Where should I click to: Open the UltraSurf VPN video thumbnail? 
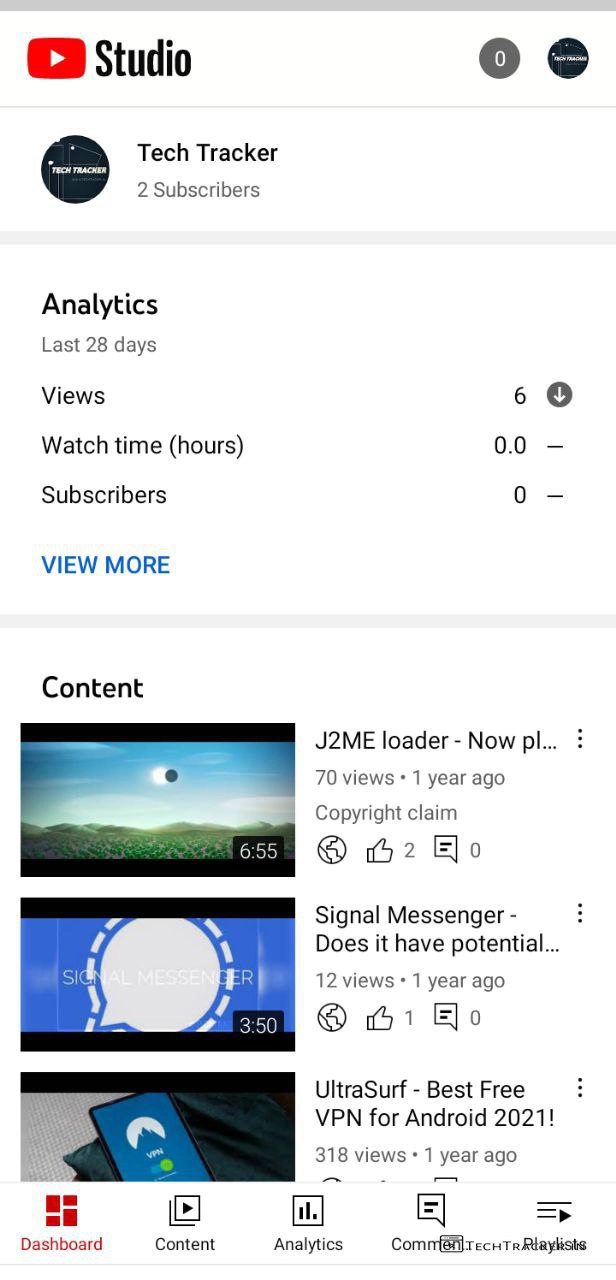coord(158,1126)
